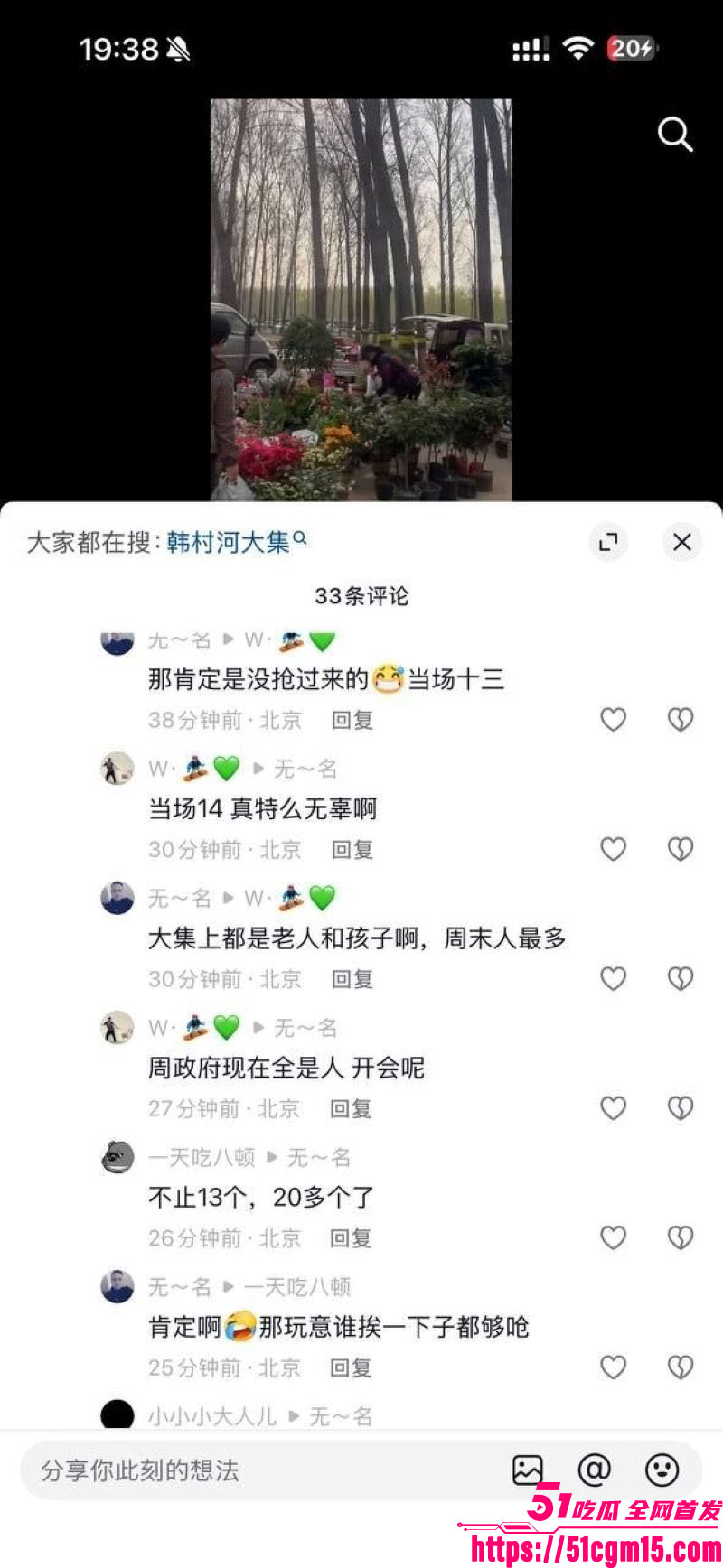The image size is (723, 1568).
Task: Dislike the comment 当场14 真特么无辜啊
Action: point(680,849)
